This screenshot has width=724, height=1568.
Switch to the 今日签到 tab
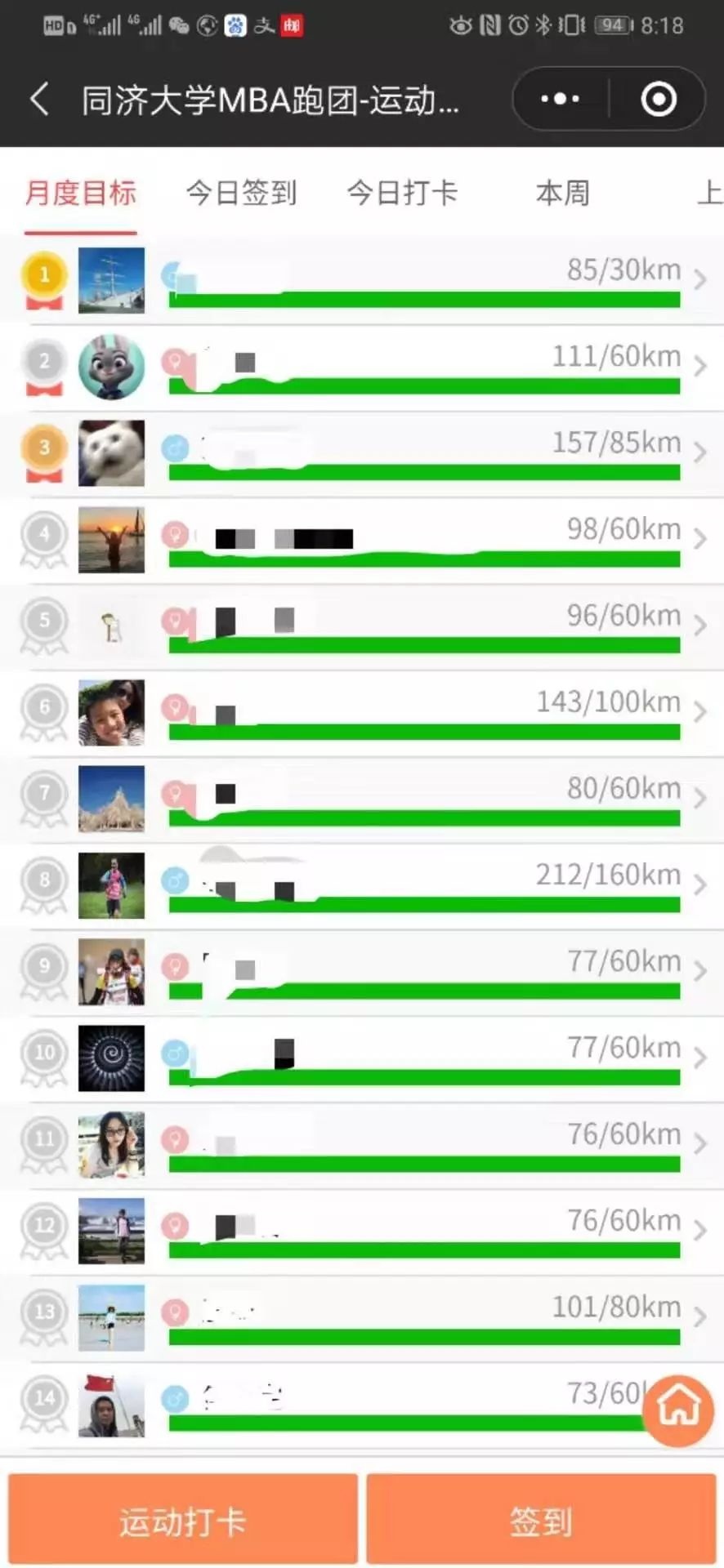pyautogui.click(x=241, y=194)
